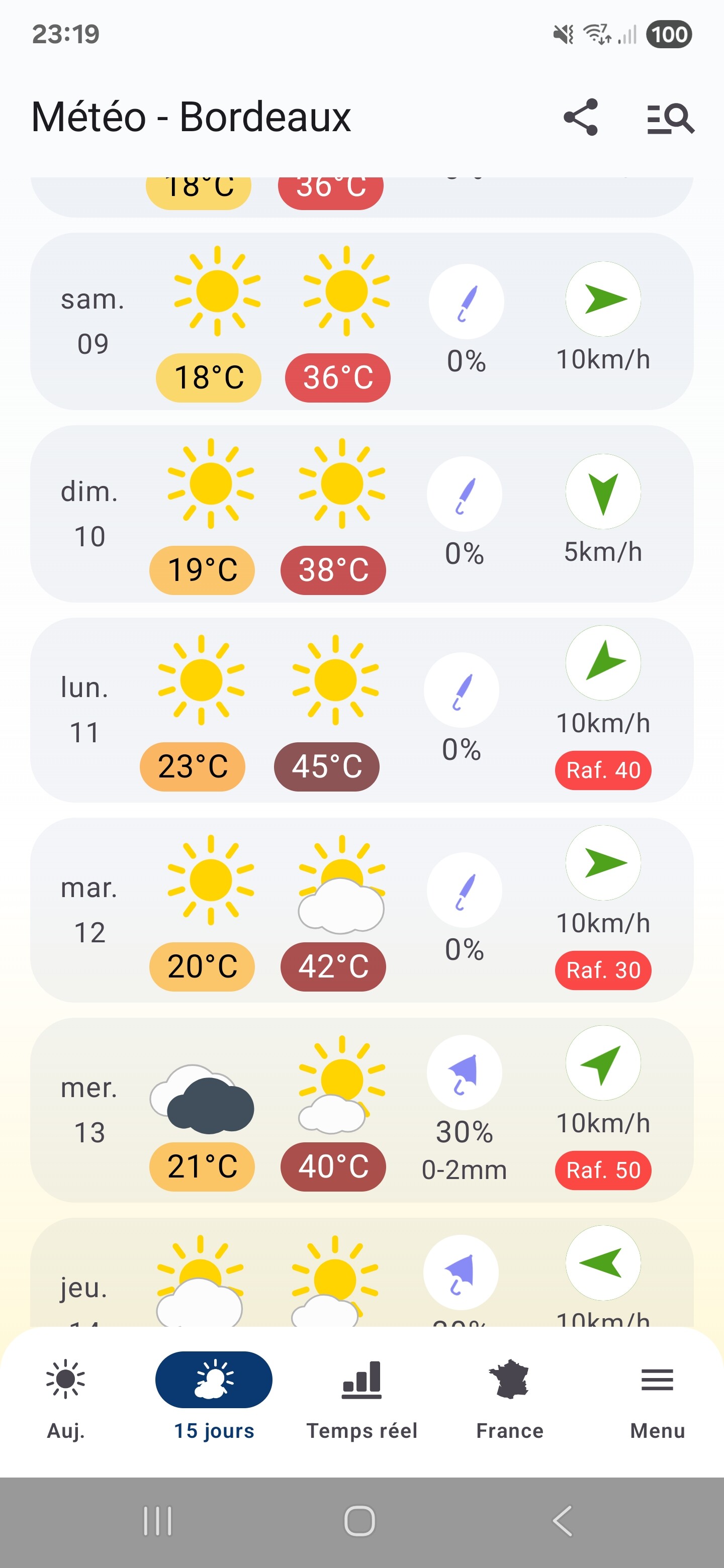Open the forecast for sam. 09

coord(361,321)
